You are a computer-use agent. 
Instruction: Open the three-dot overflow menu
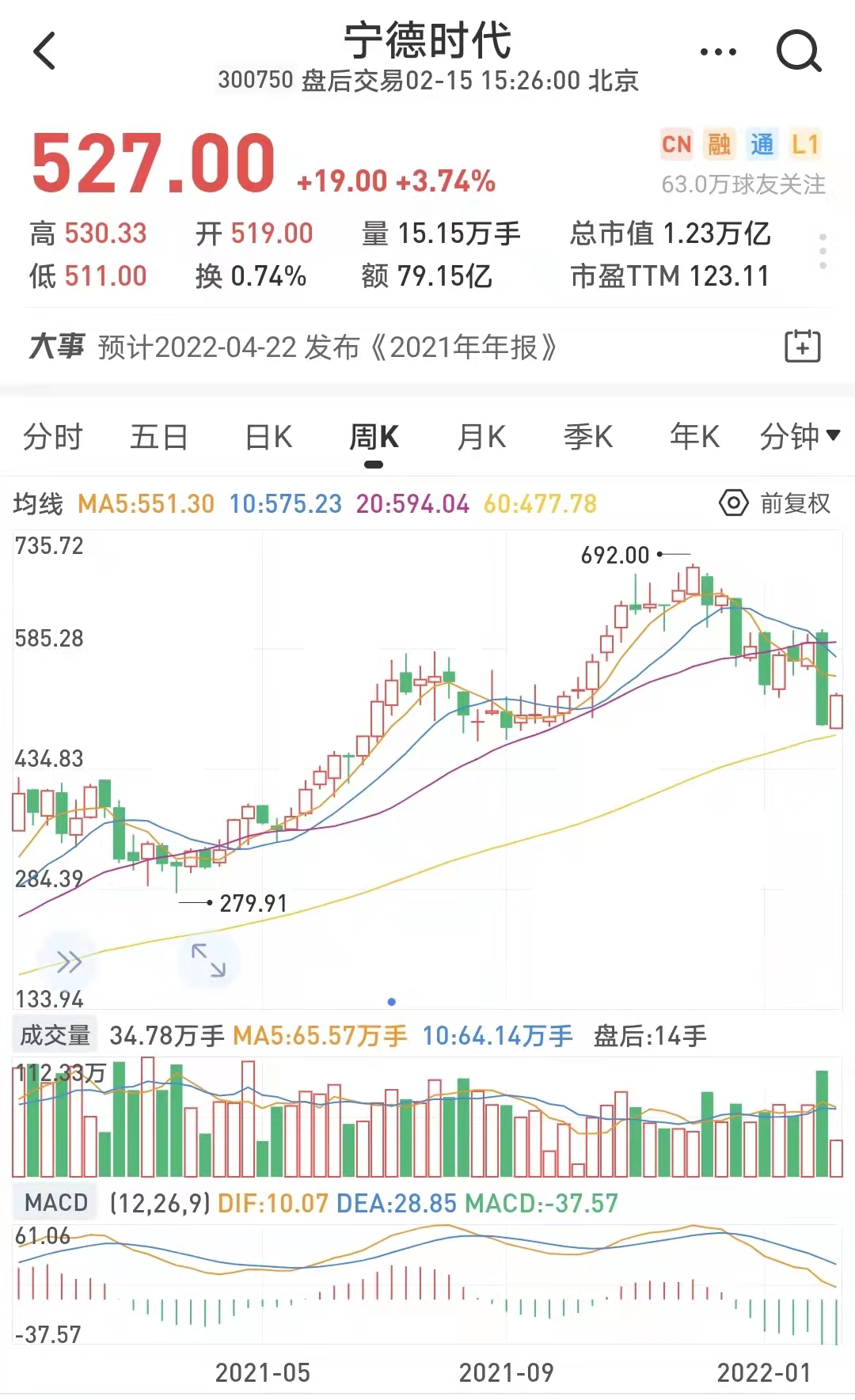pos(718,52)
